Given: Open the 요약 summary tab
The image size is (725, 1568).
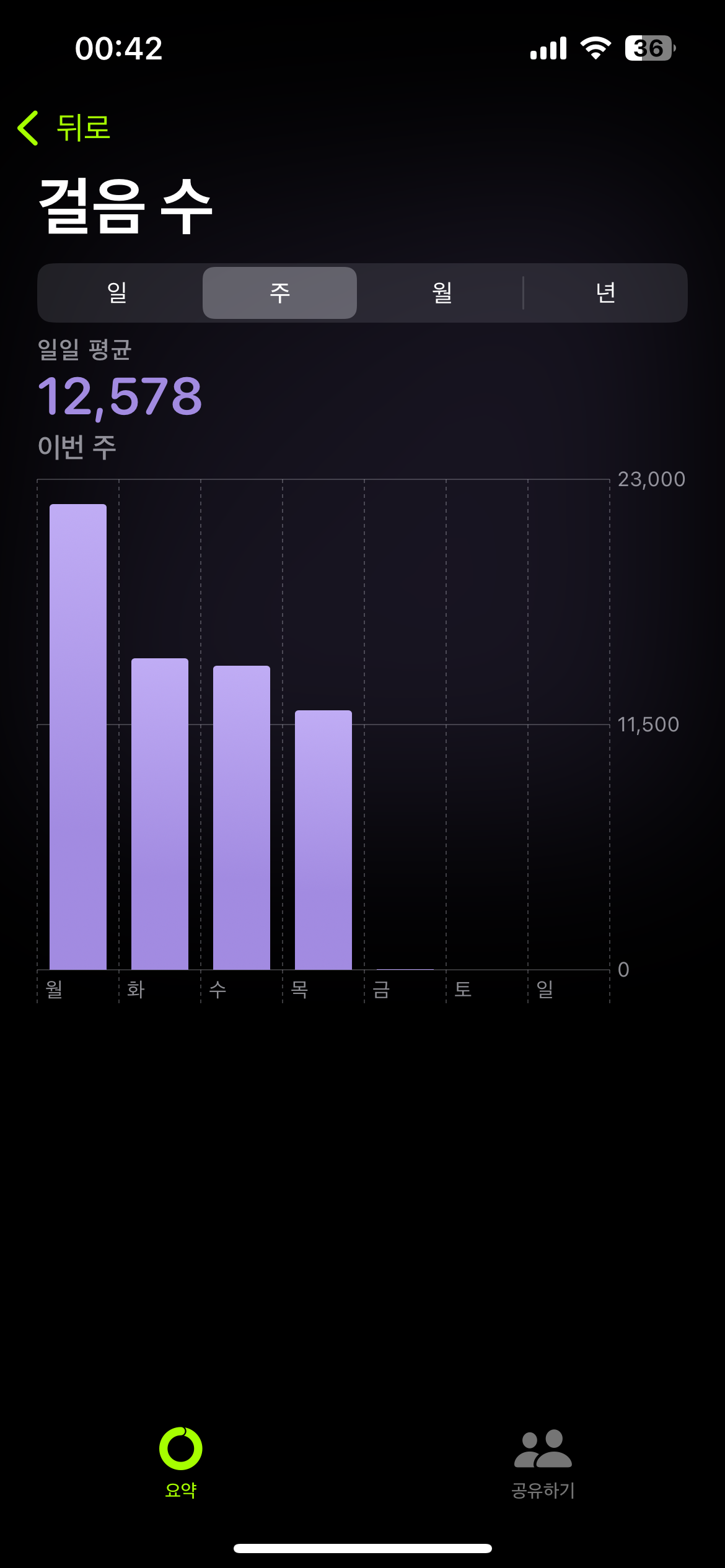Looking at the screenshot, I should point(180,1462).
